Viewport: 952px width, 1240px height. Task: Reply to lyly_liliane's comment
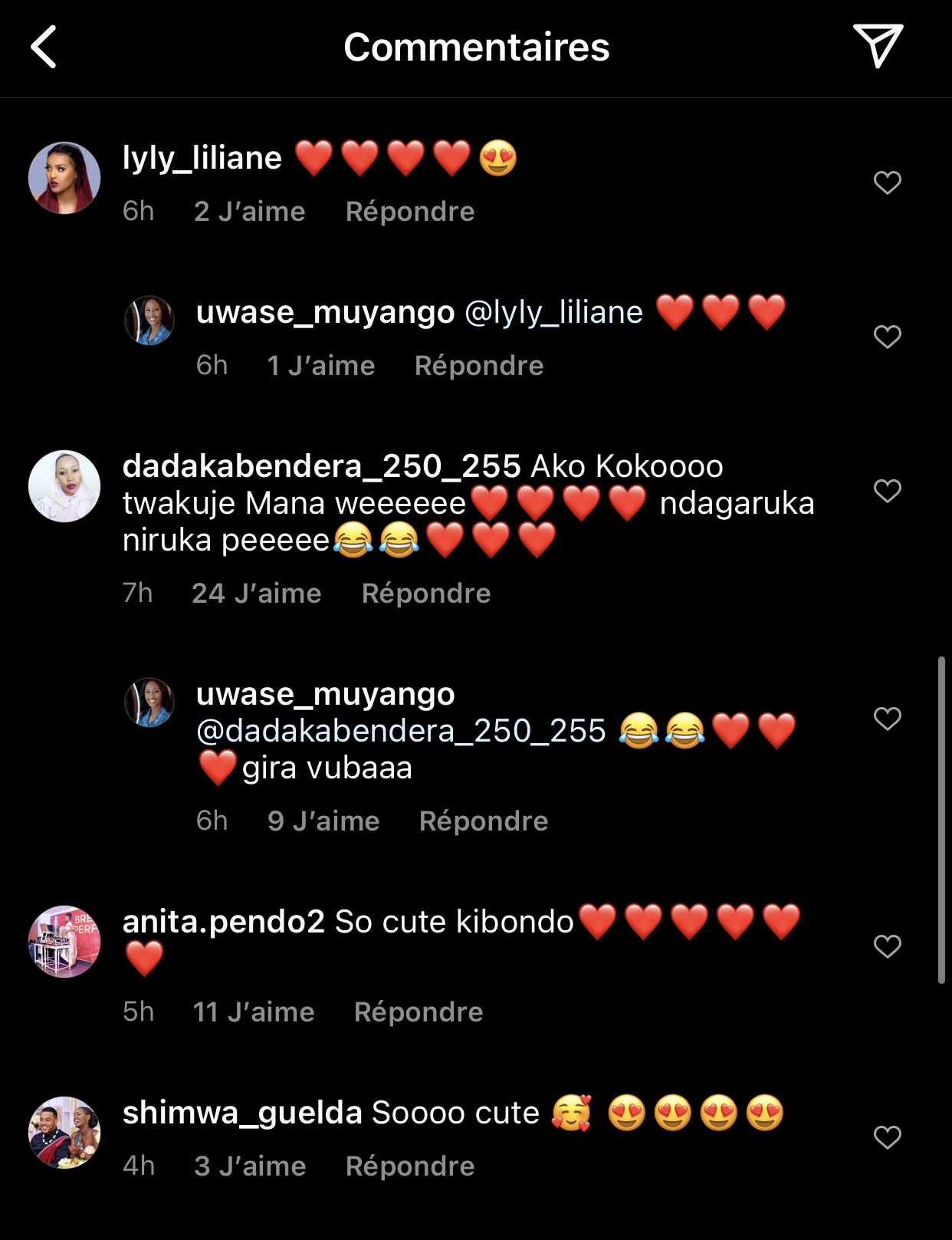click(409, 212)
